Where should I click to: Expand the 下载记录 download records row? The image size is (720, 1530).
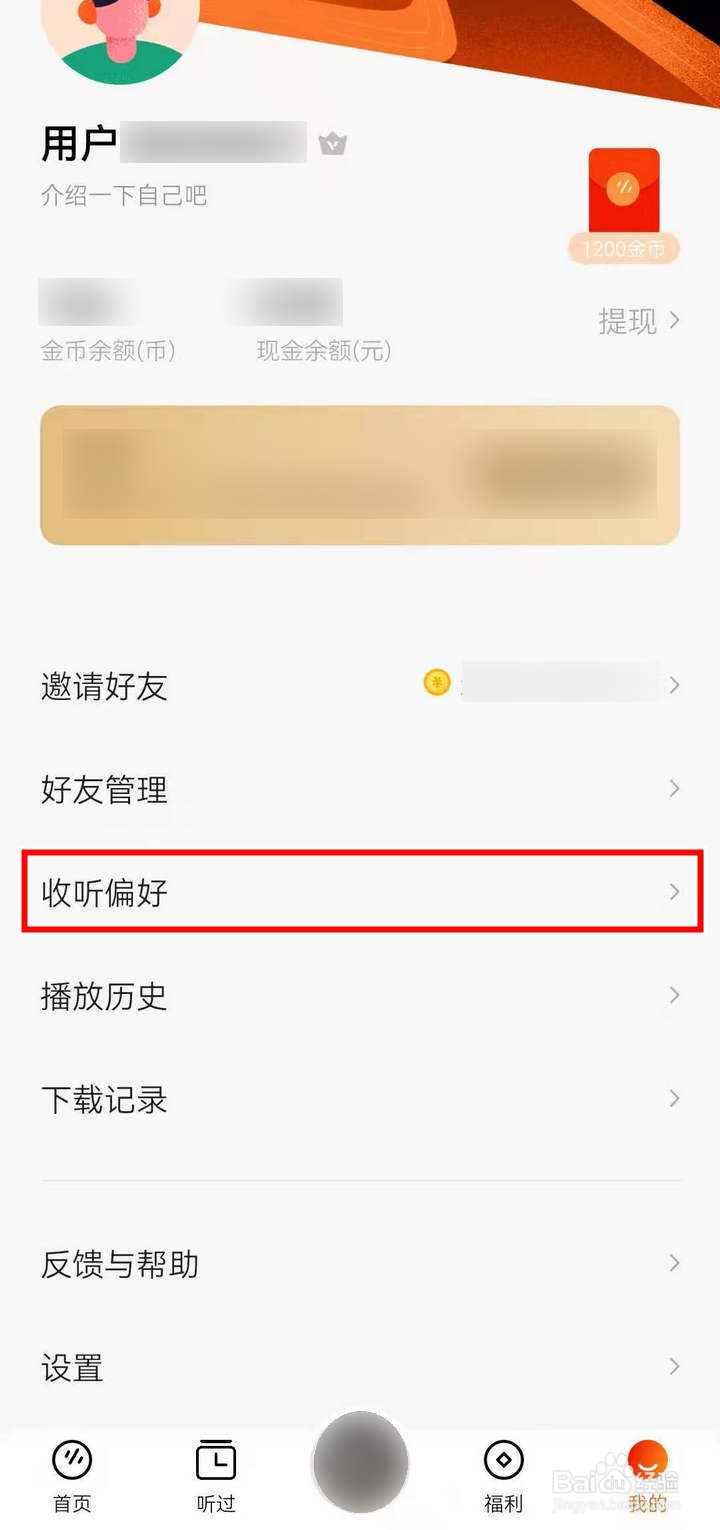360,1100
